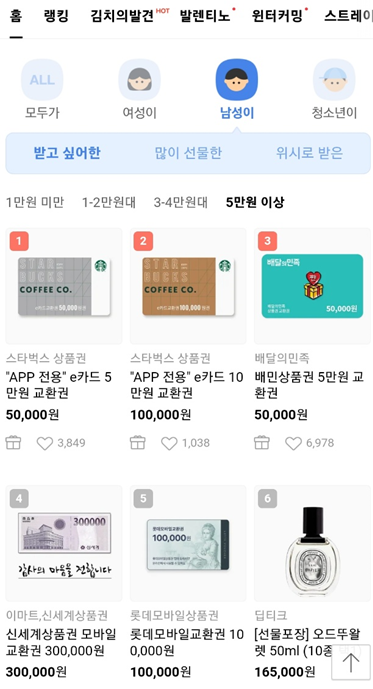Switch to 위시로 받은 ranking
This screenshot has width=373, height=689.
tap(309, 153)
